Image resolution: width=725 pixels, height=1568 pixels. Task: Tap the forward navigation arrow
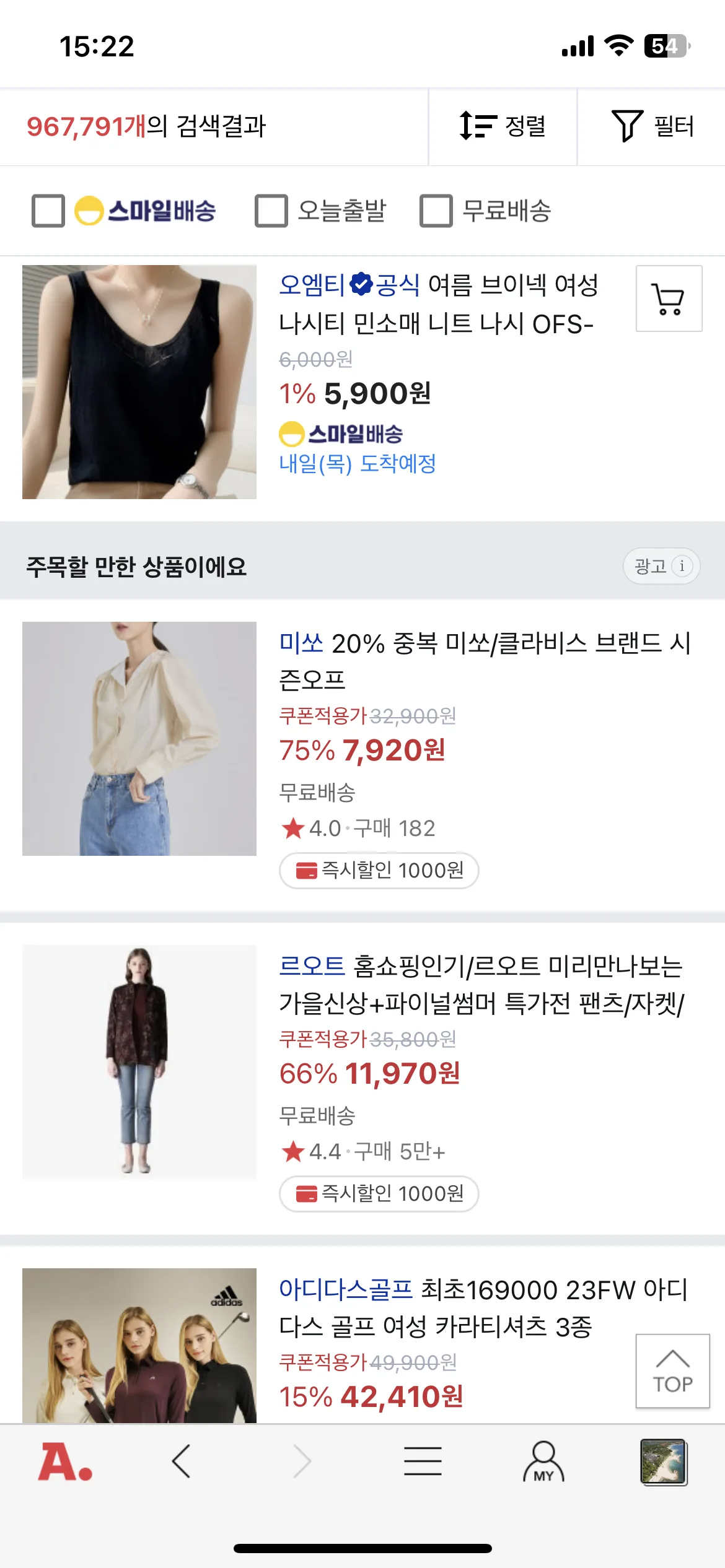click(302, 1460)
